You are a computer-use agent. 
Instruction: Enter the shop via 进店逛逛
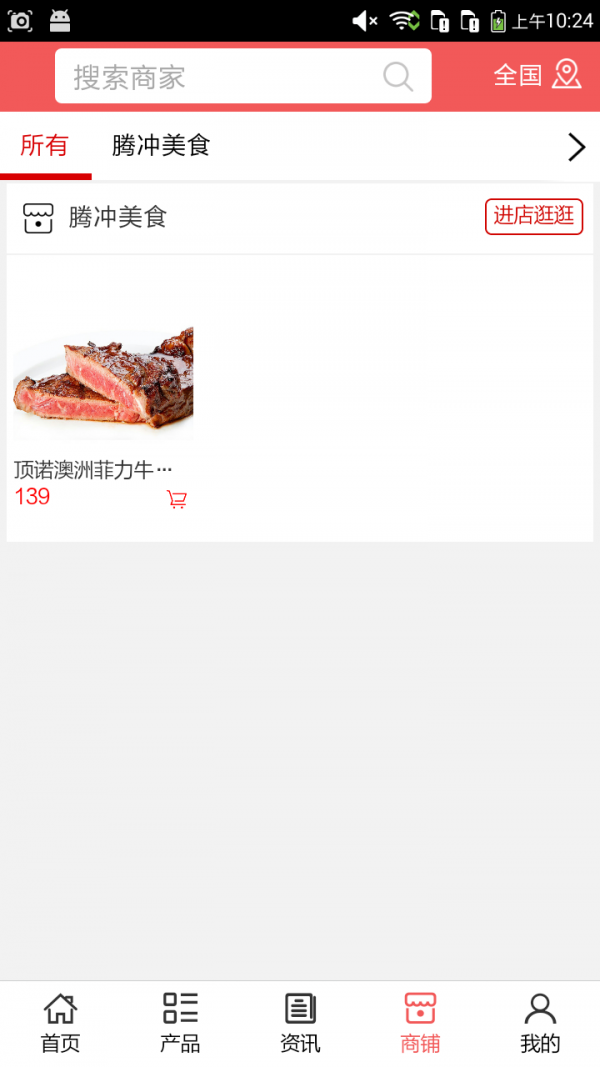coord(534,216)
